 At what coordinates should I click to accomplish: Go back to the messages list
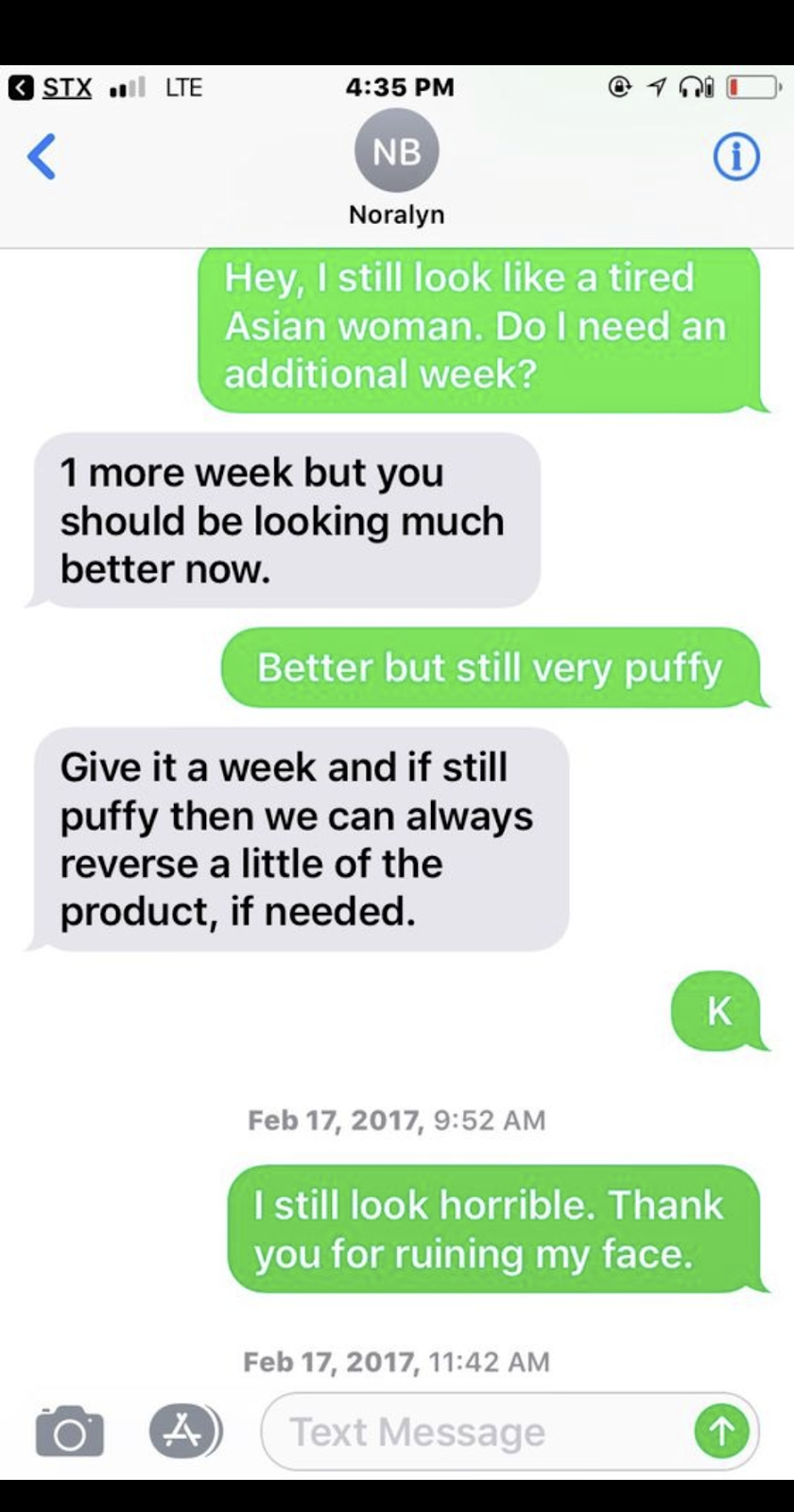(42, 157)
